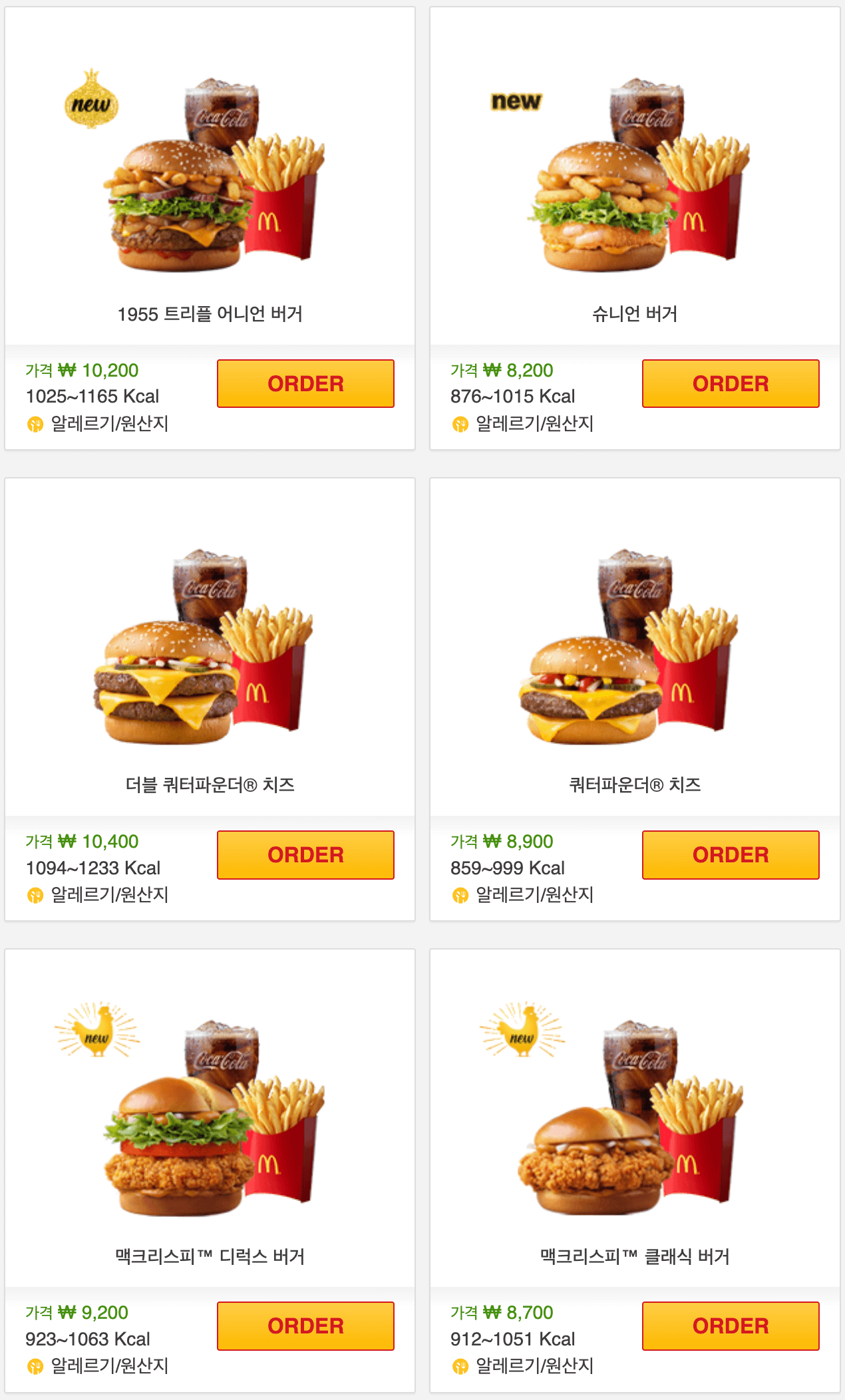Order the 맥크리스피 디럭스 버거
Image resolution: width=845 pixels, height=1400 pixels.
pos(305,1325)
